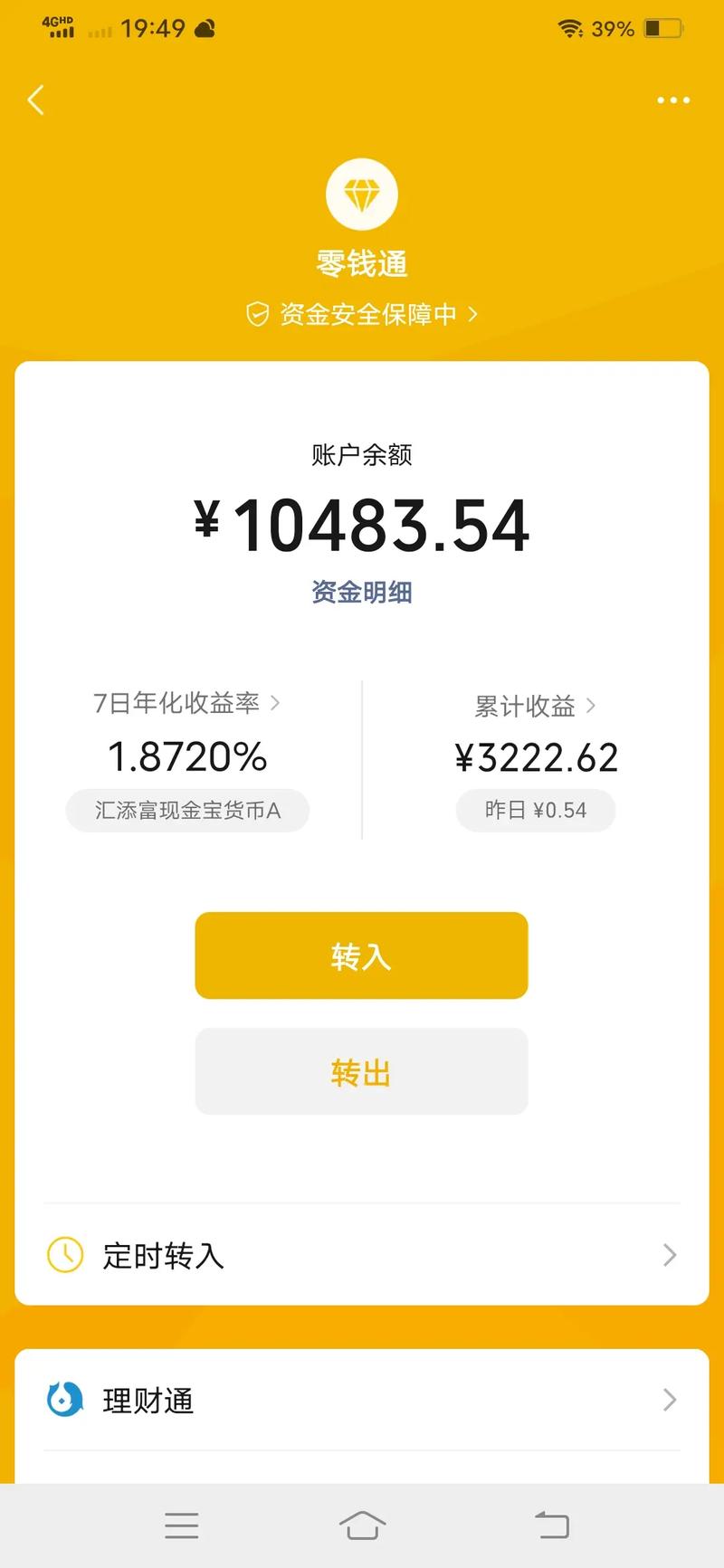Tap the clock icon next to 定时转入
724x1568 pixels.
[x=64, y=1255]
